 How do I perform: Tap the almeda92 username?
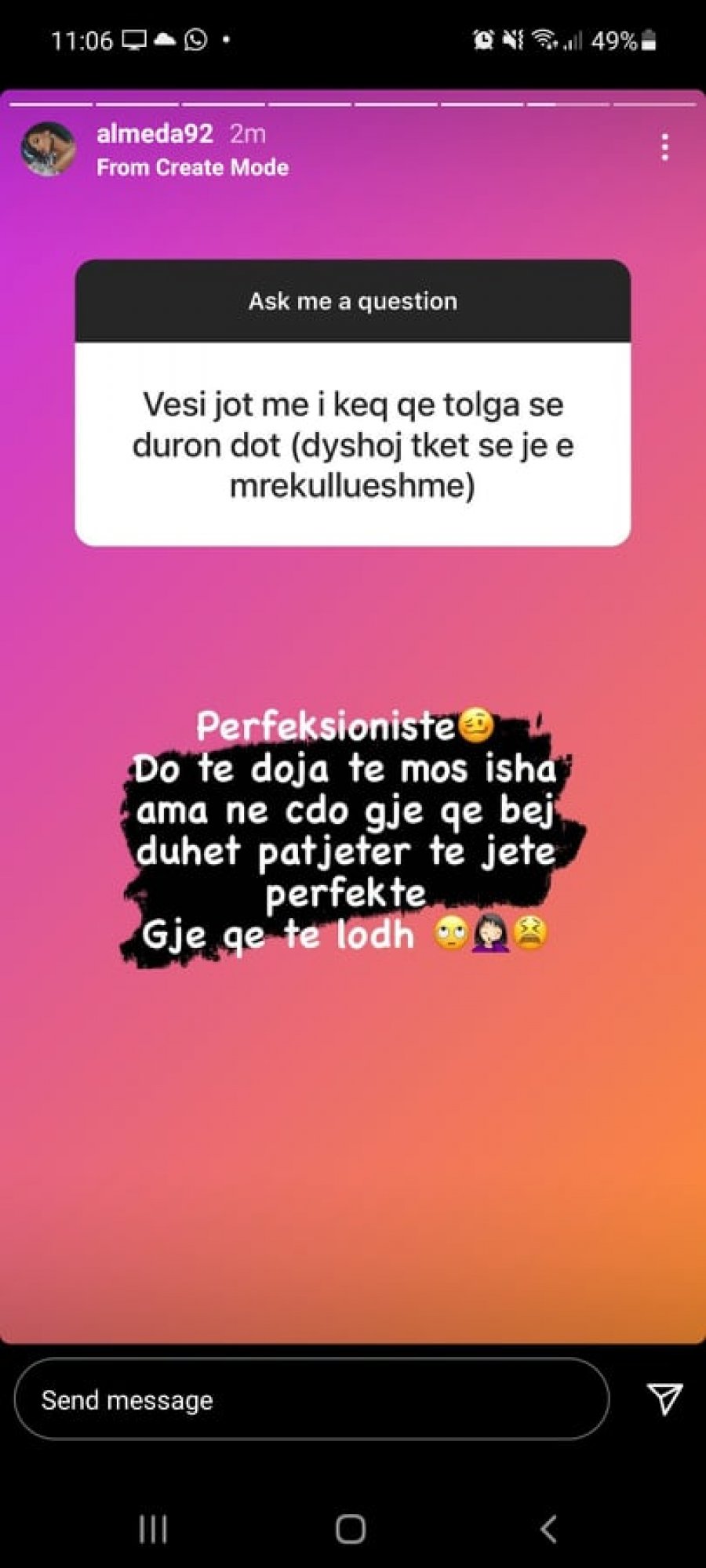pyautogui.click(x=155, y=133)
